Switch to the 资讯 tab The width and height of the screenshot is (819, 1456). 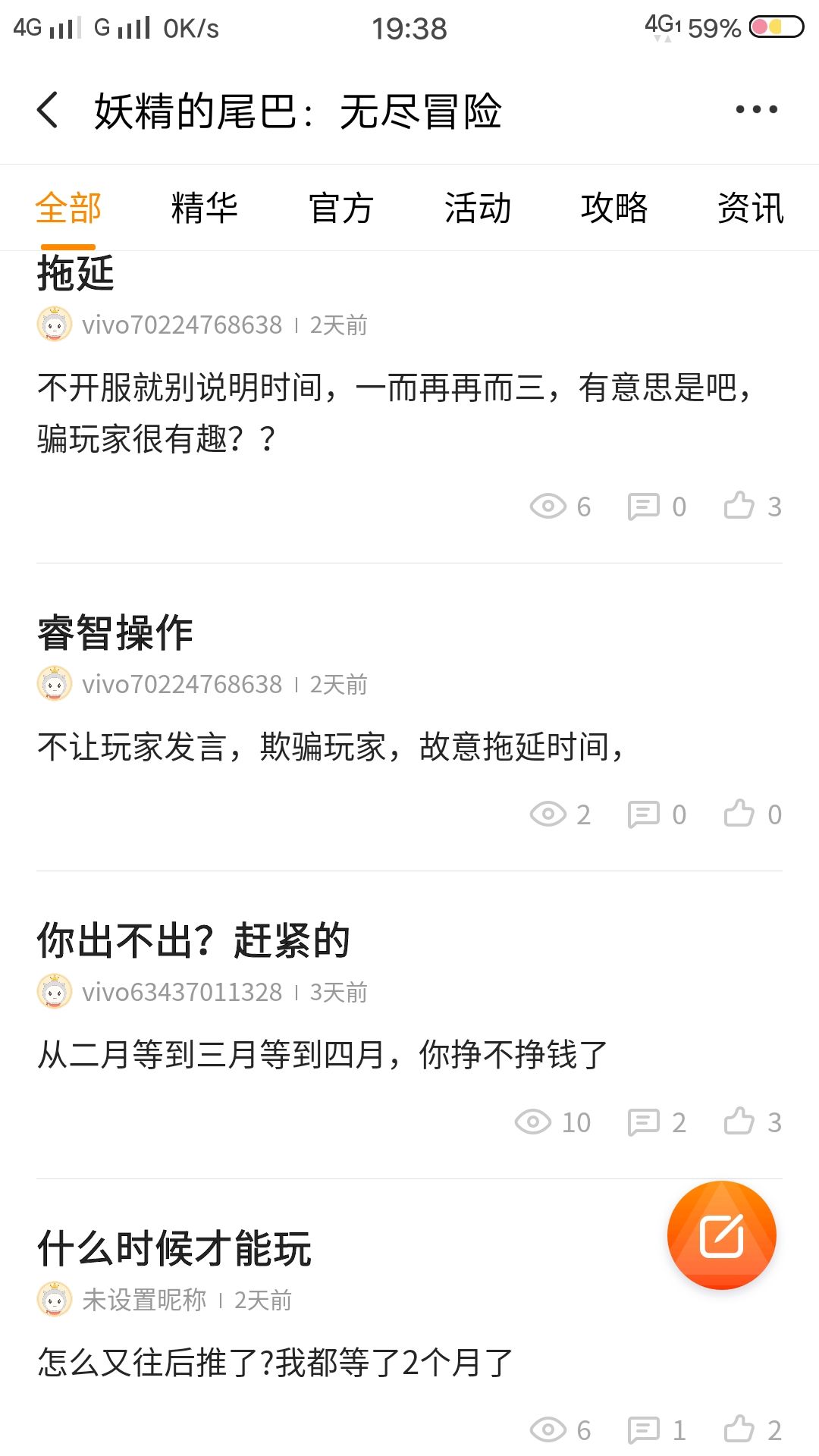pyautogui.click(x=751, y=208)
